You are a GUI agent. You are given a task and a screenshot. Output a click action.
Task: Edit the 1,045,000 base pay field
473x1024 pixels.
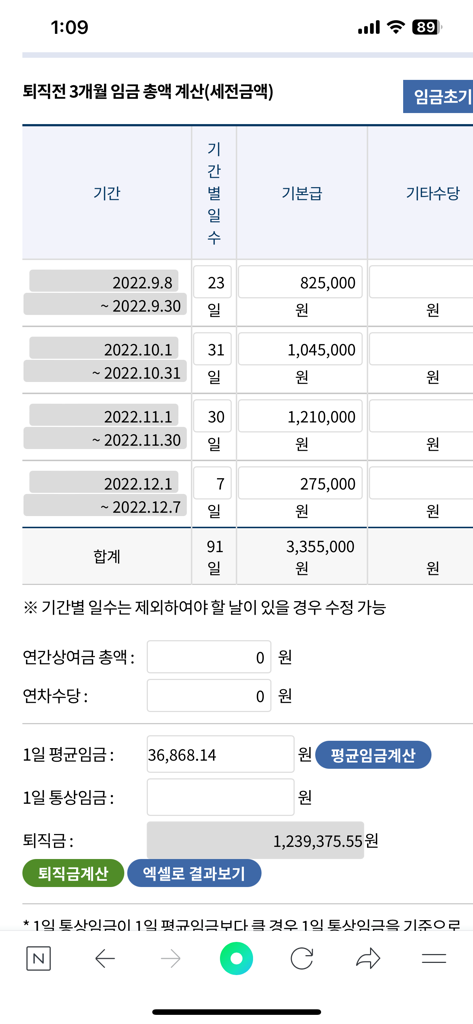(x=300, y=349)
